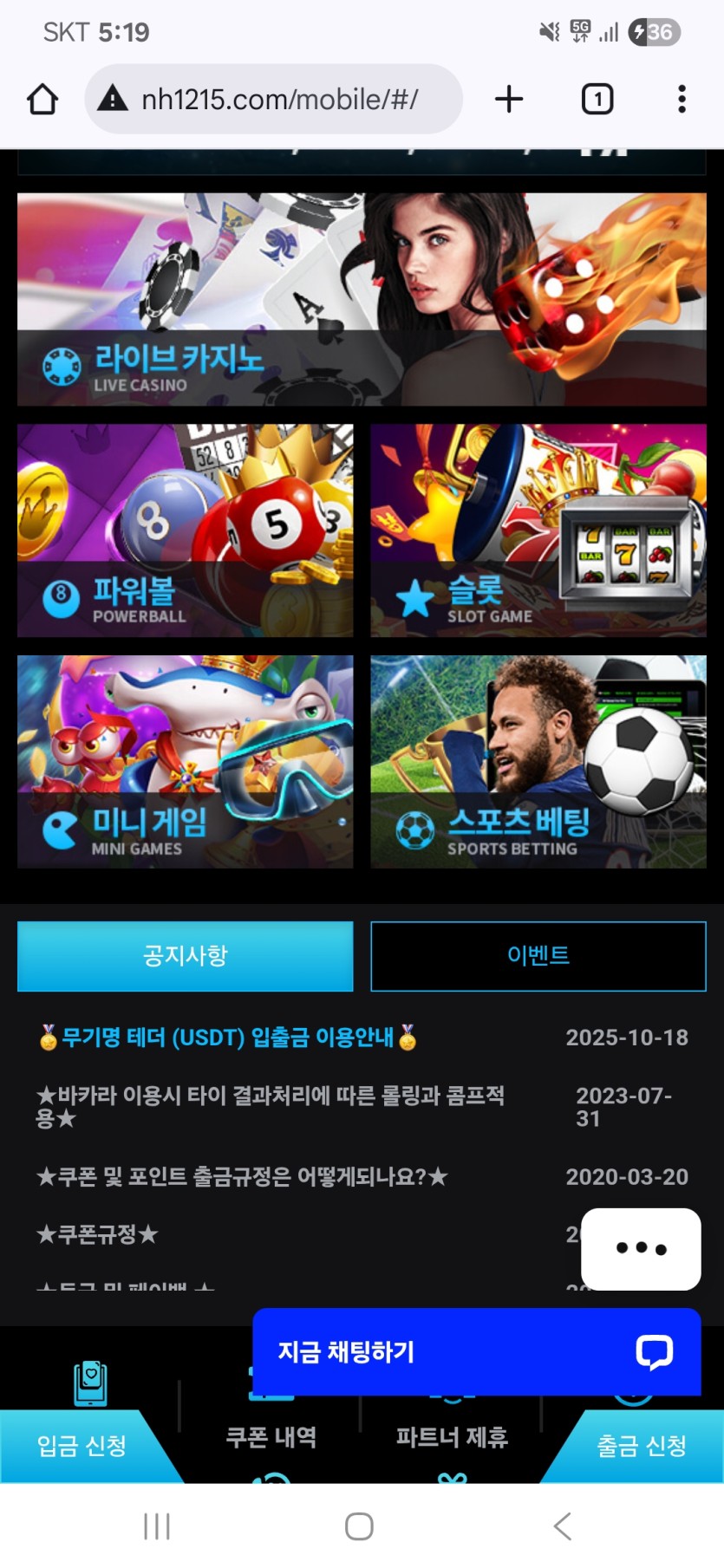Show the open tabs switcher

coord(597,100)
